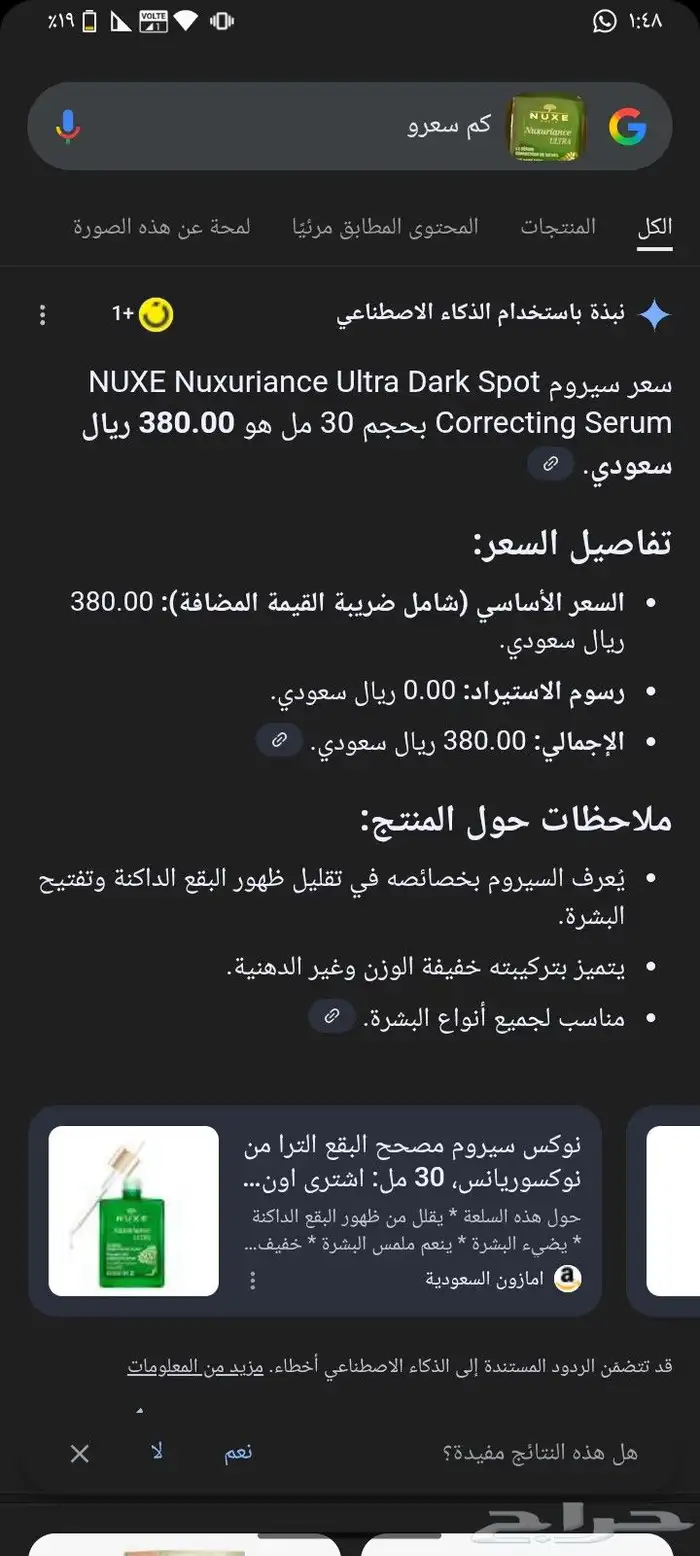Switch to the المنتجات tab
This screenshot has height=1556, width=700.
coord(558,227)
